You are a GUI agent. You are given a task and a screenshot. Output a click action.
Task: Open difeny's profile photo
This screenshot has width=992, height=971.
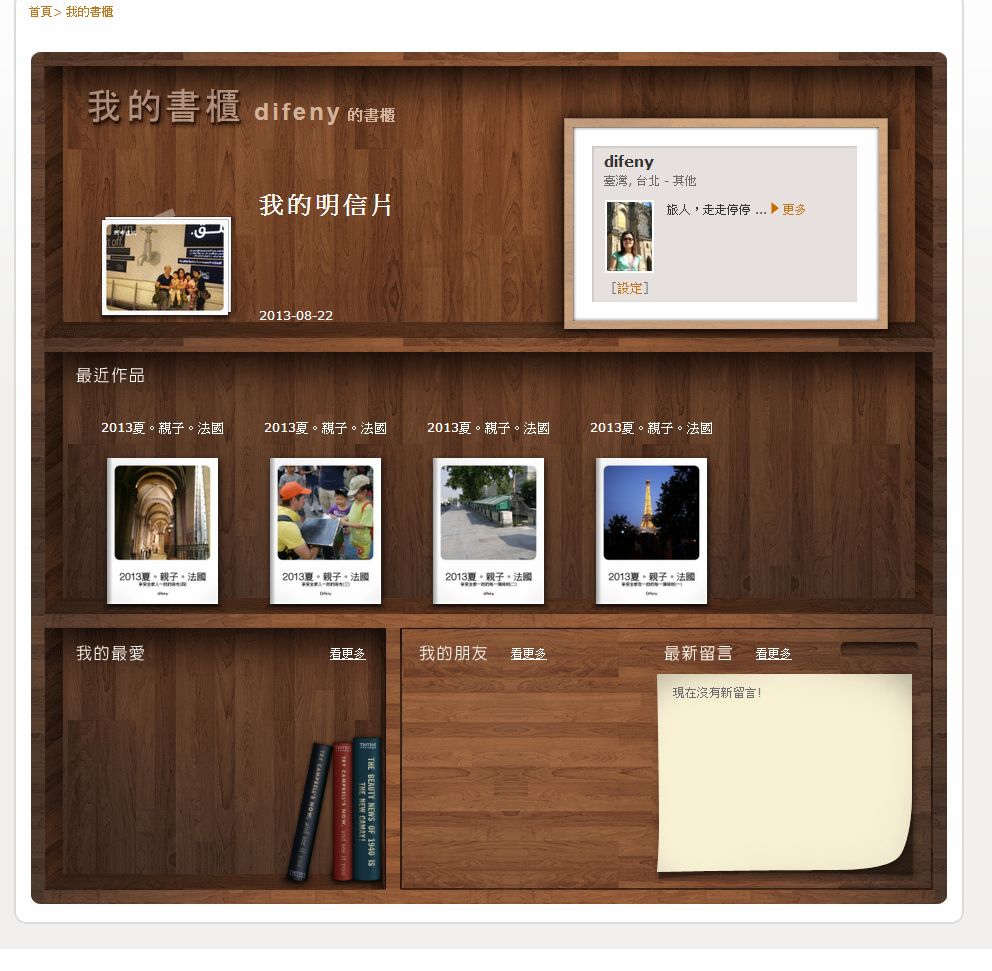tap(630, 236)
